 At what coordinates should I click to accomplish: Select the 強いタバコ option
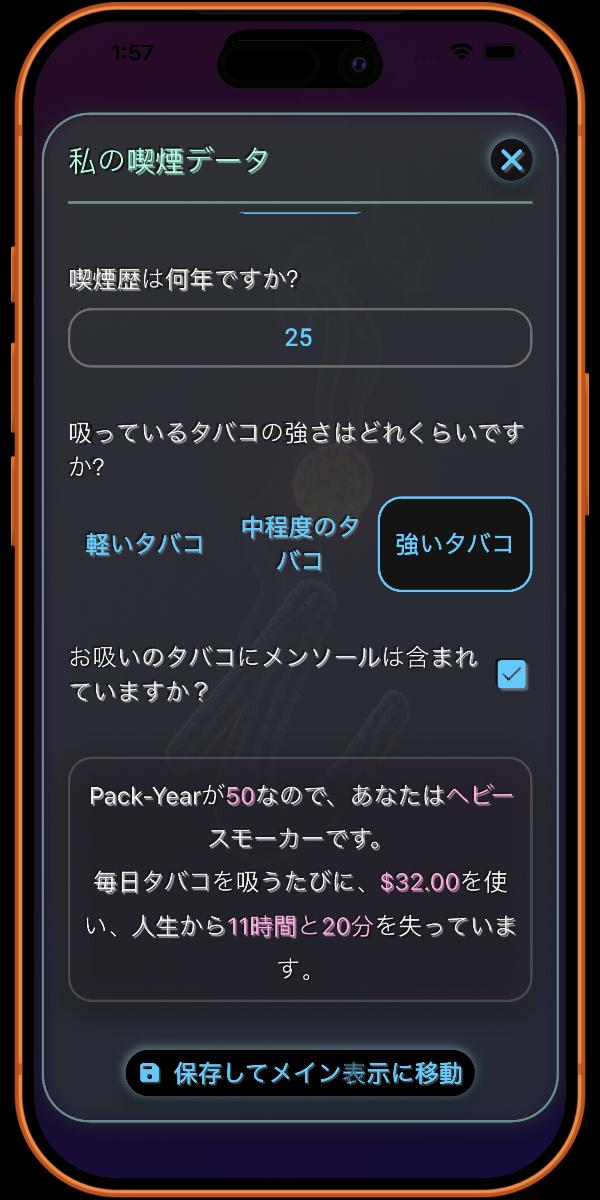455,544
